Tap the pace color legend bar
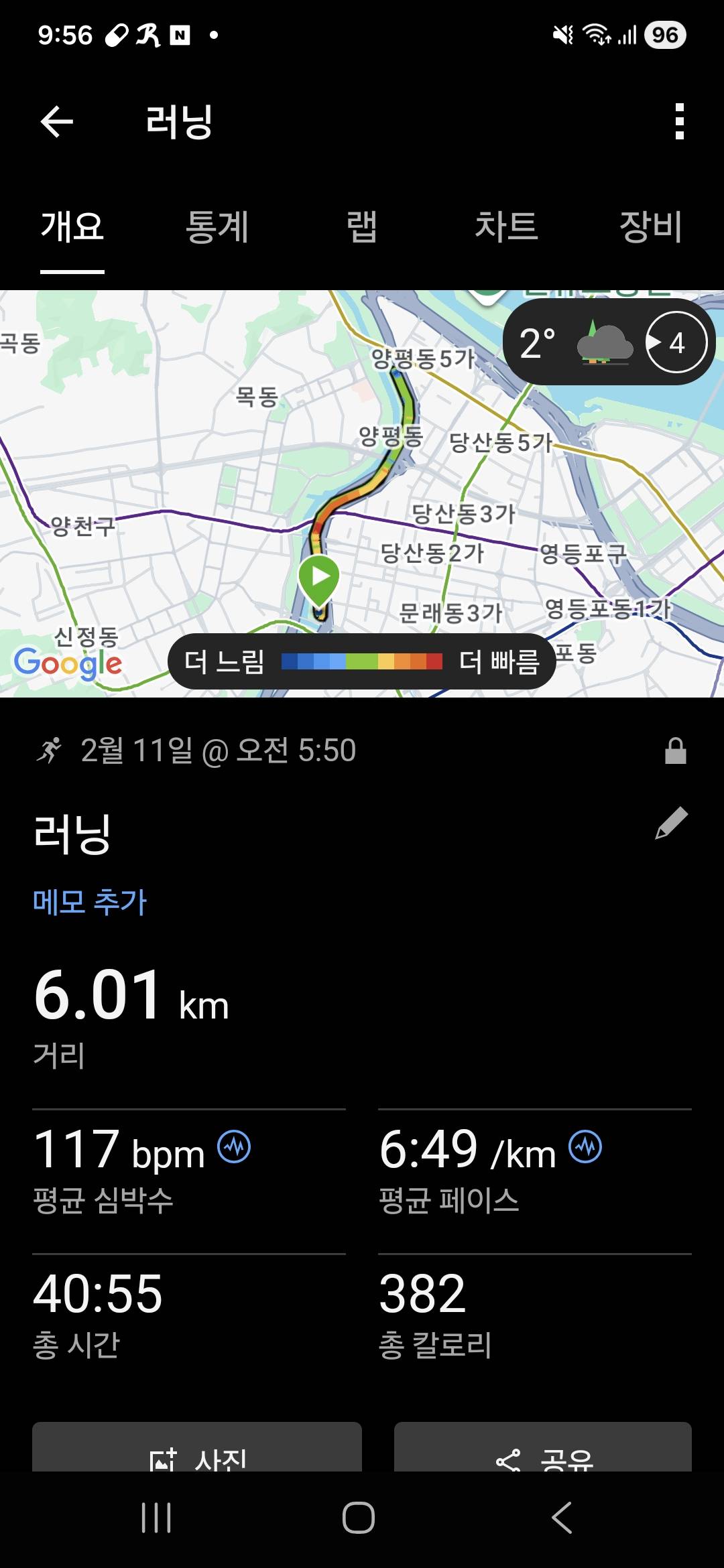Screen dimensions: 724x1568 [x=362, y=661]
